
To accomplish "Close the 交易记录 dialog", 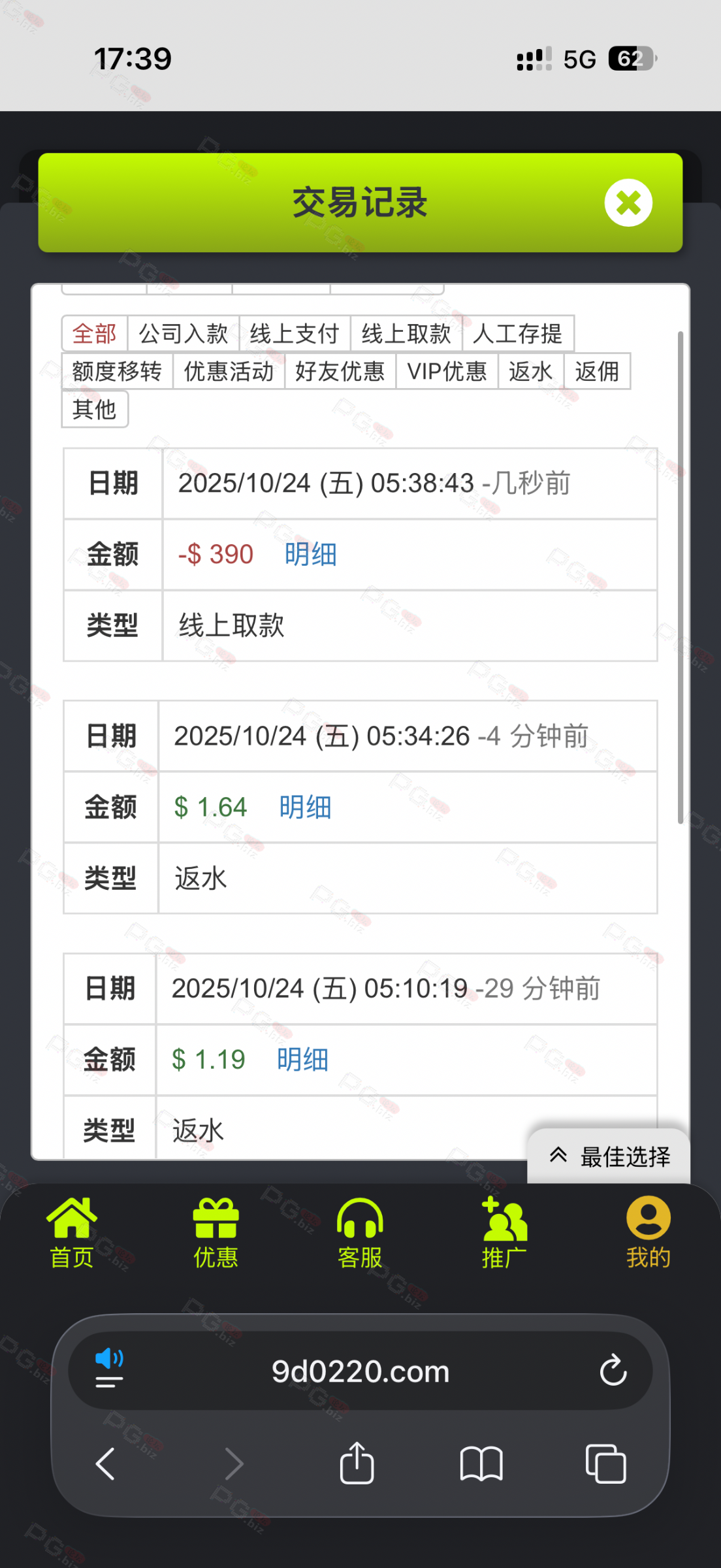I will (628, 203).
